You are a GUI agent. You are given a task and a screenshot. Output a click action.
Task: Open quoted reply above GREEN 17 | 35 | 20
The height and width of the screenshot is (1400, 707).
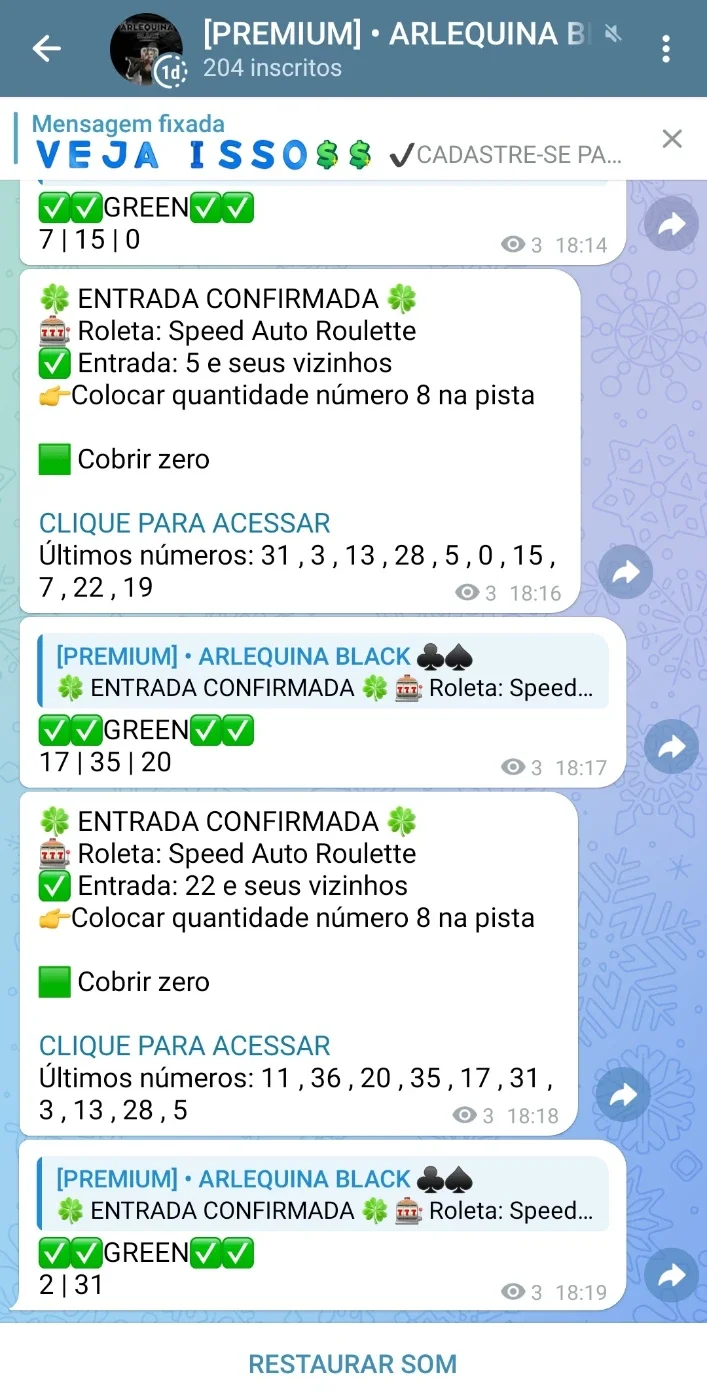pos(322,672)
